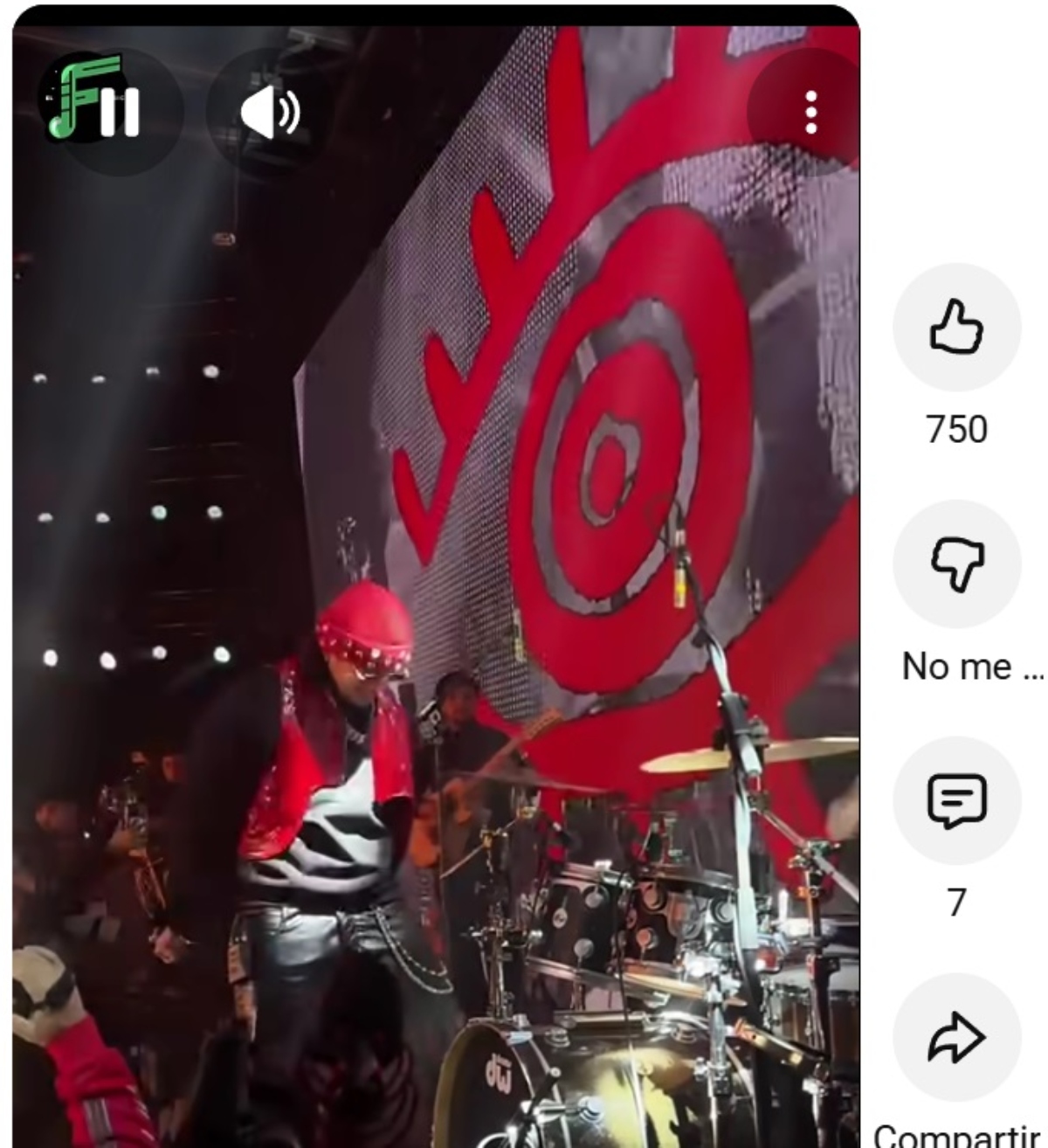Open the three-dot overflow menu
This screenshot has height=1148, width=1048.
pos(811,111)
